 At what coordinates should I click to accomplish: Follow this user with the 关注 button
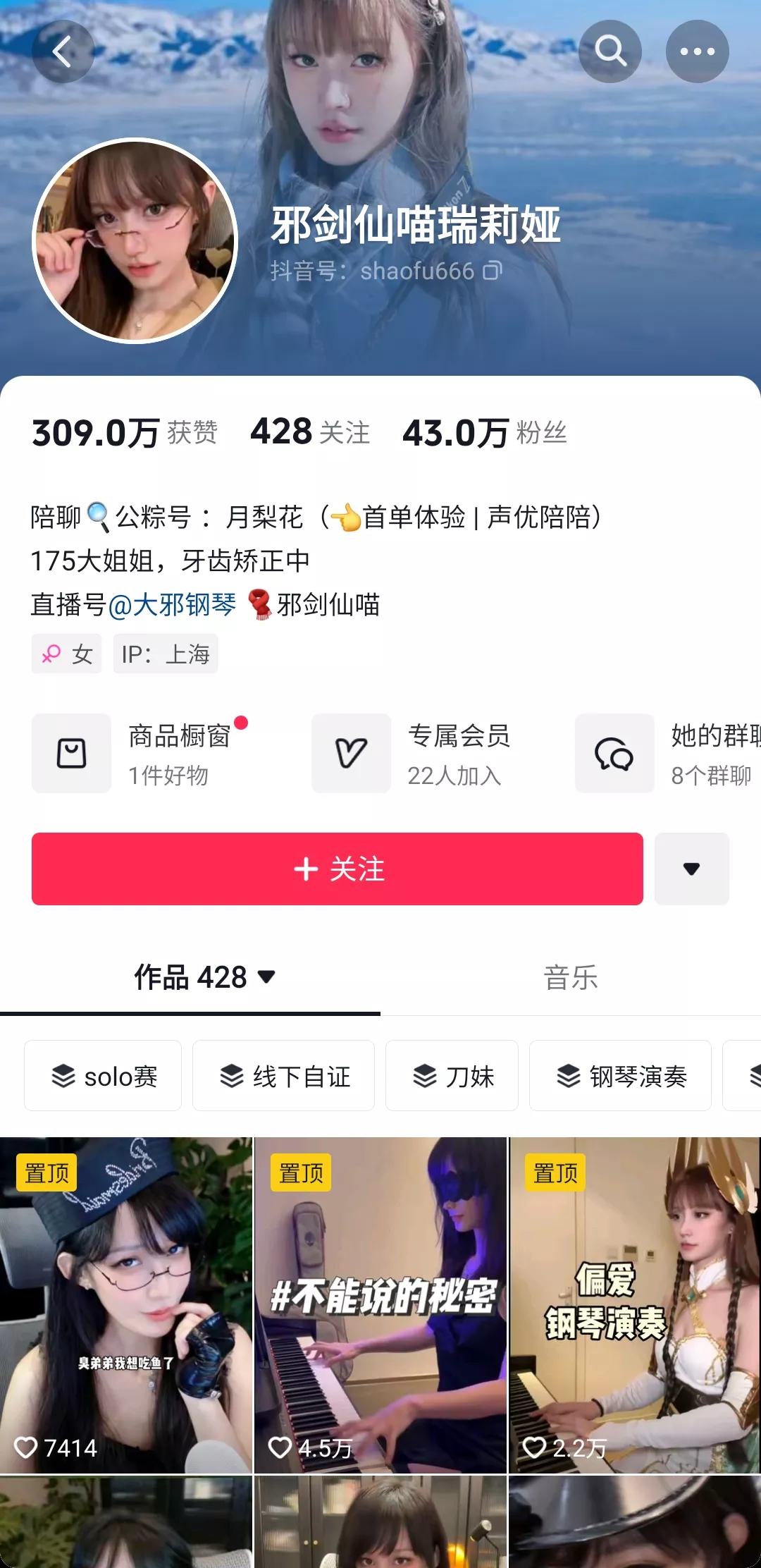point(338,869)
